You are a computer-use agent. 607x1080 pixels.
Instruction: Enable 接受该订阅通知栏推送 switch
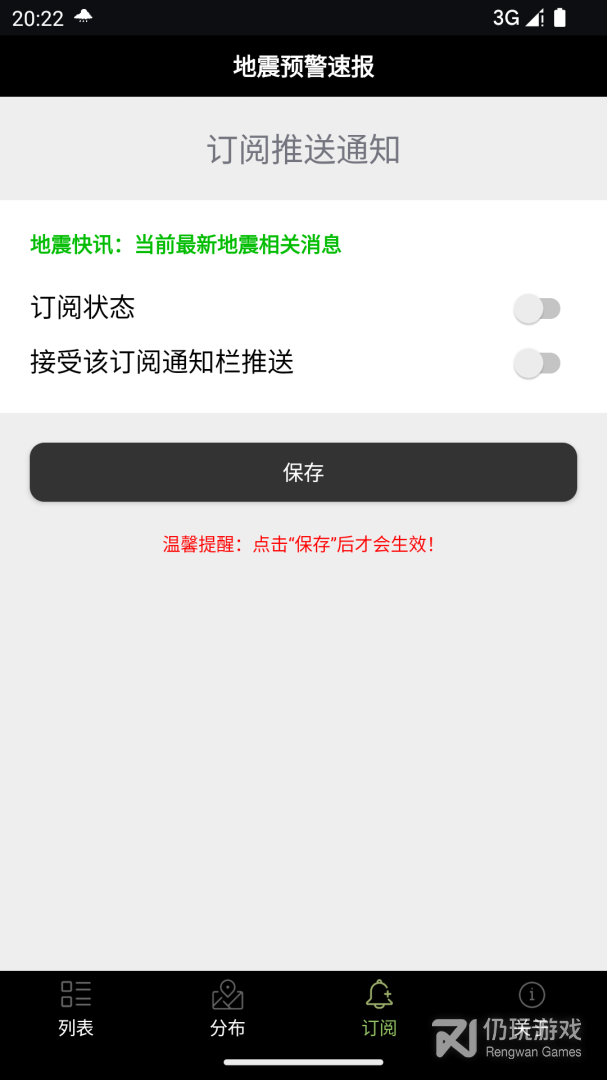point(537,364)
